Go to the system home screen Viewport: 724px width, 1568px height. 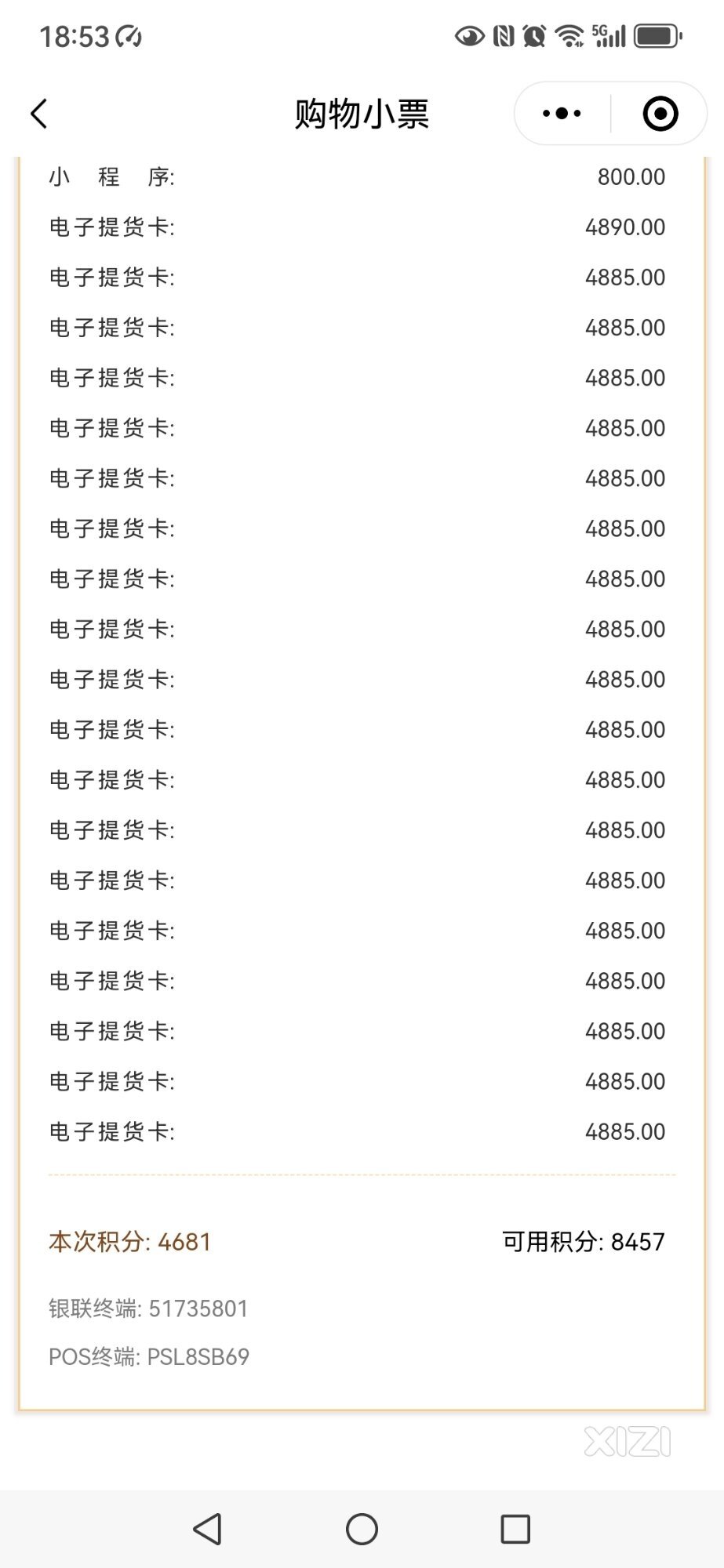click(362, 1529)
